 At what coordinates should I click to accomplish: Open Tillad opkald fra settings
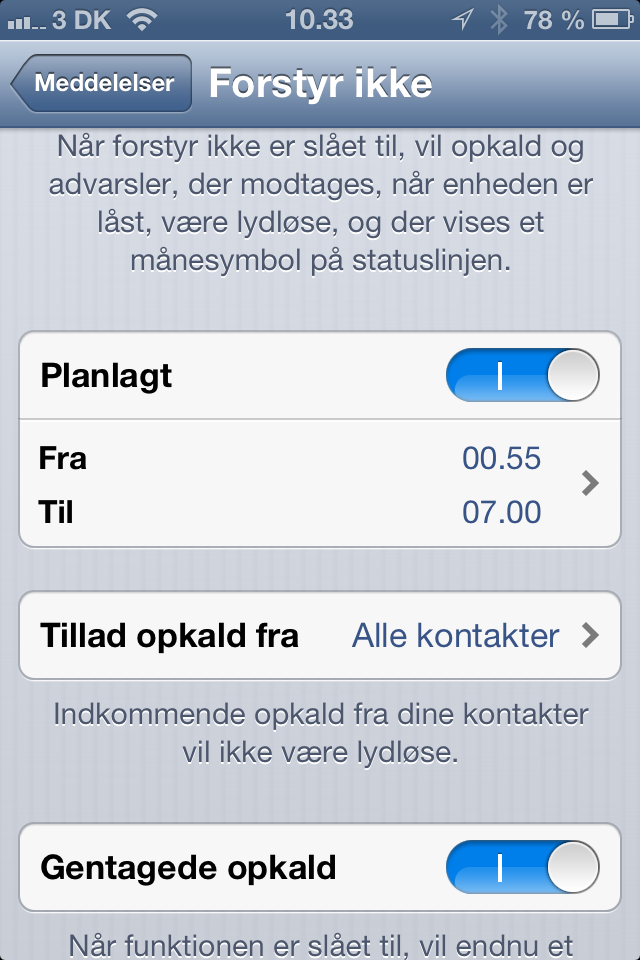point(320,636)
